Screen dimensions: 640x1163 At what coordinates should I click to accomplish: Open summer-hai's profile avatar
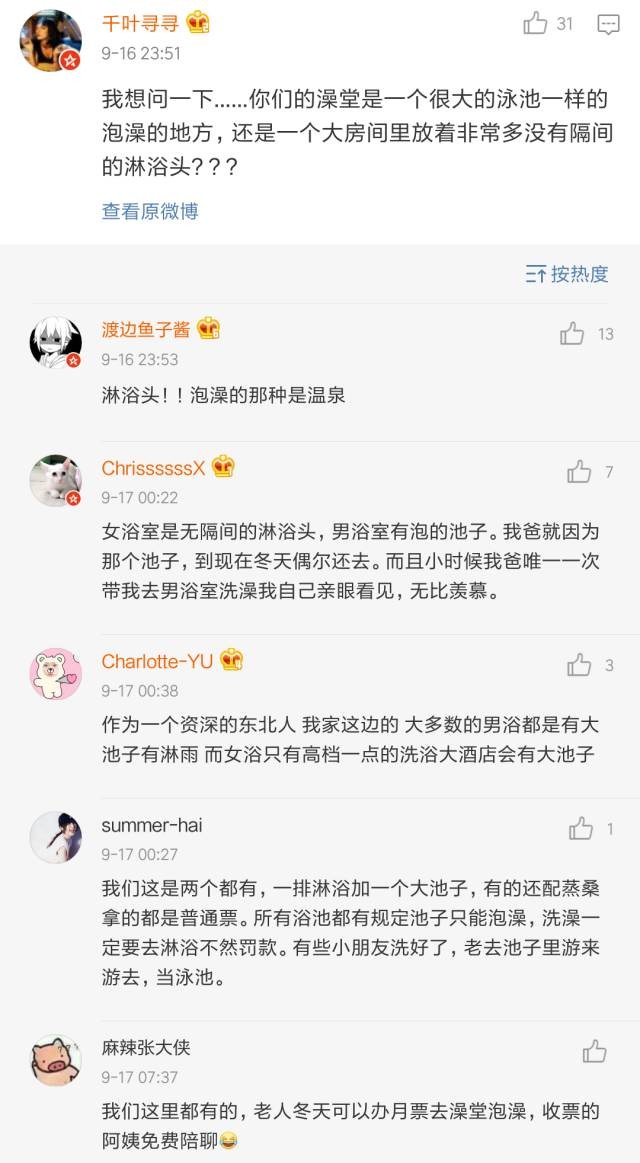coord(54,836)
